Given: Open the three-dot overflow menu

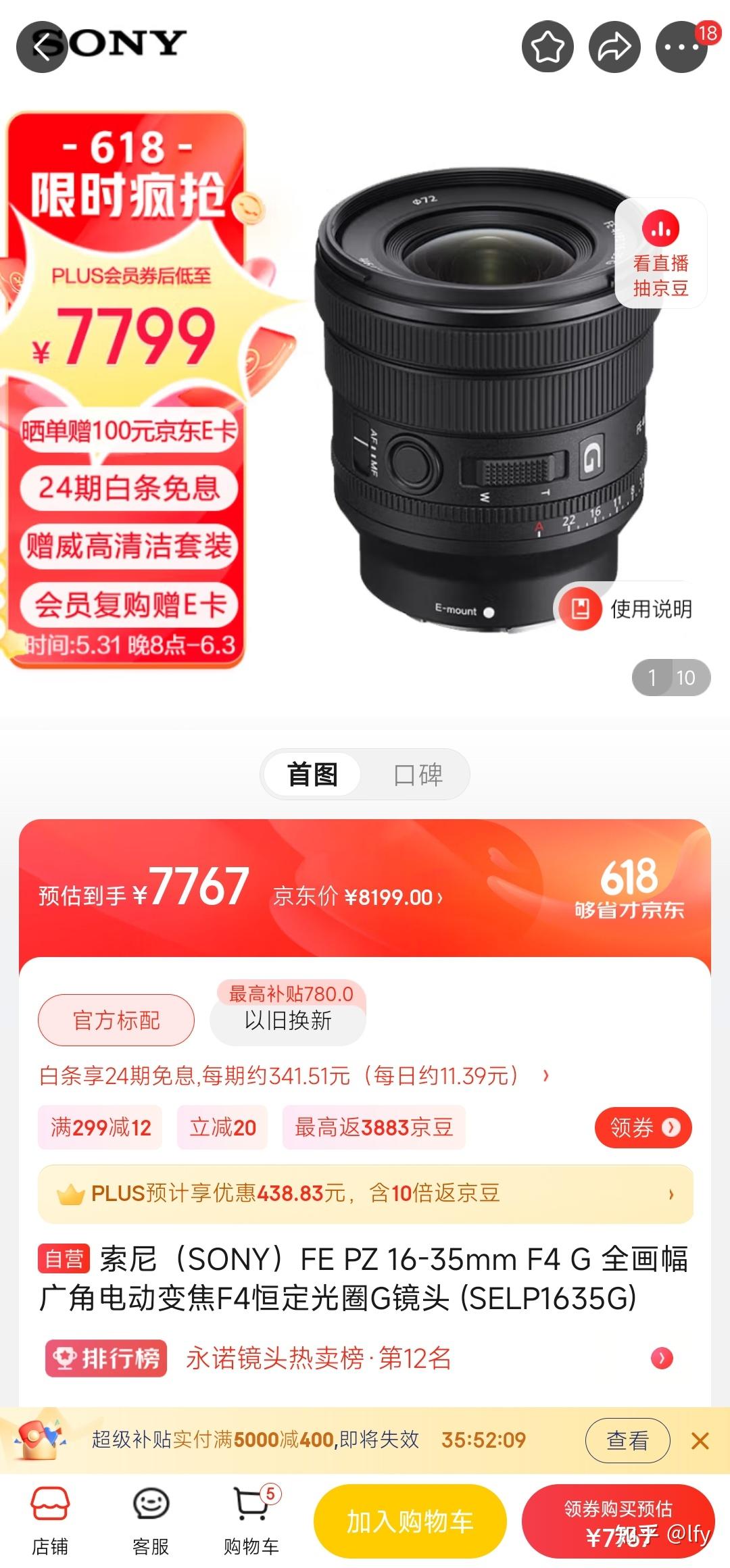Looking at the screenshot, I should [681, 47].
